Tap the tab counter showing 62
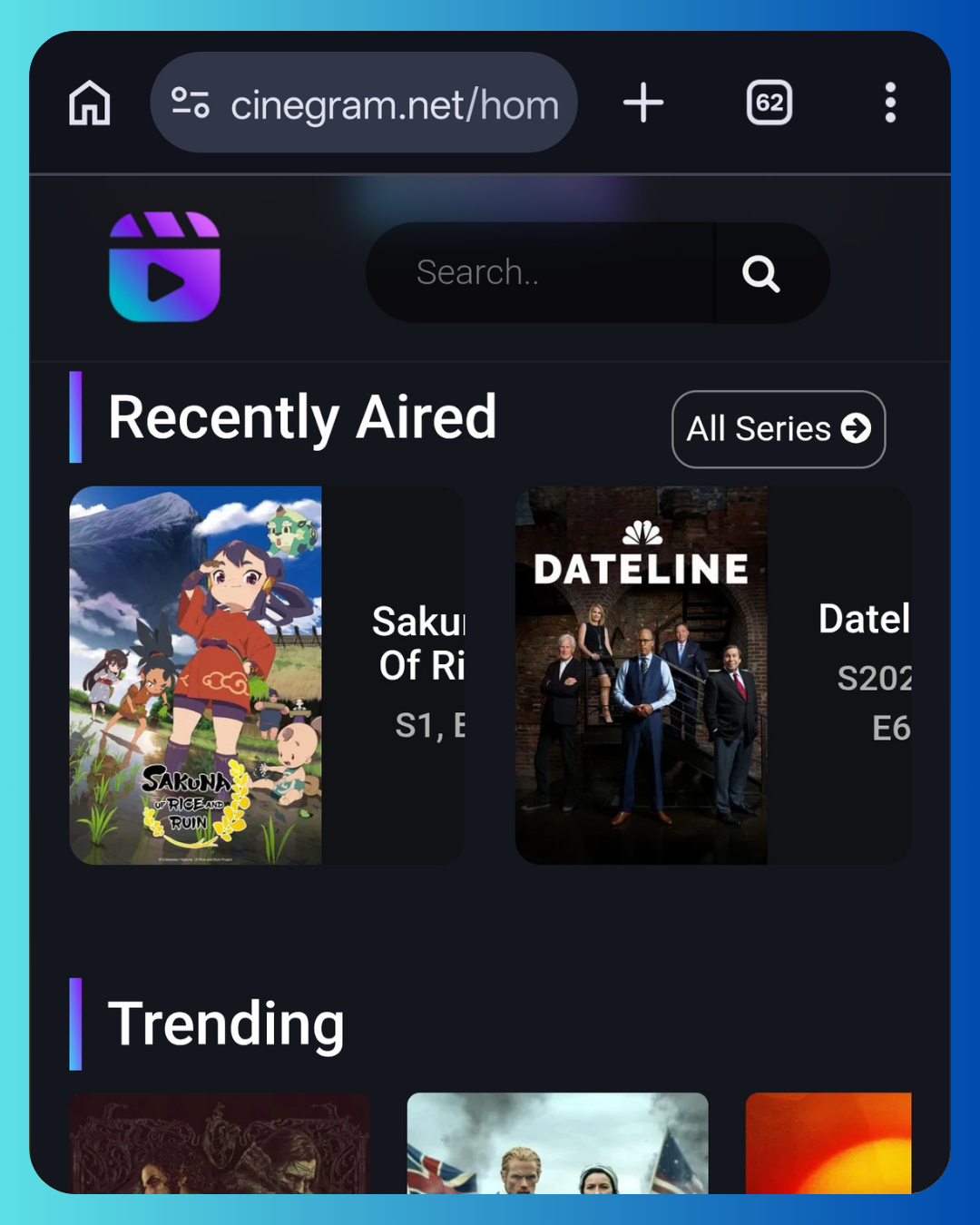Image resolution: width=980 pixels, height=1225 pixels. click(769, 102)
